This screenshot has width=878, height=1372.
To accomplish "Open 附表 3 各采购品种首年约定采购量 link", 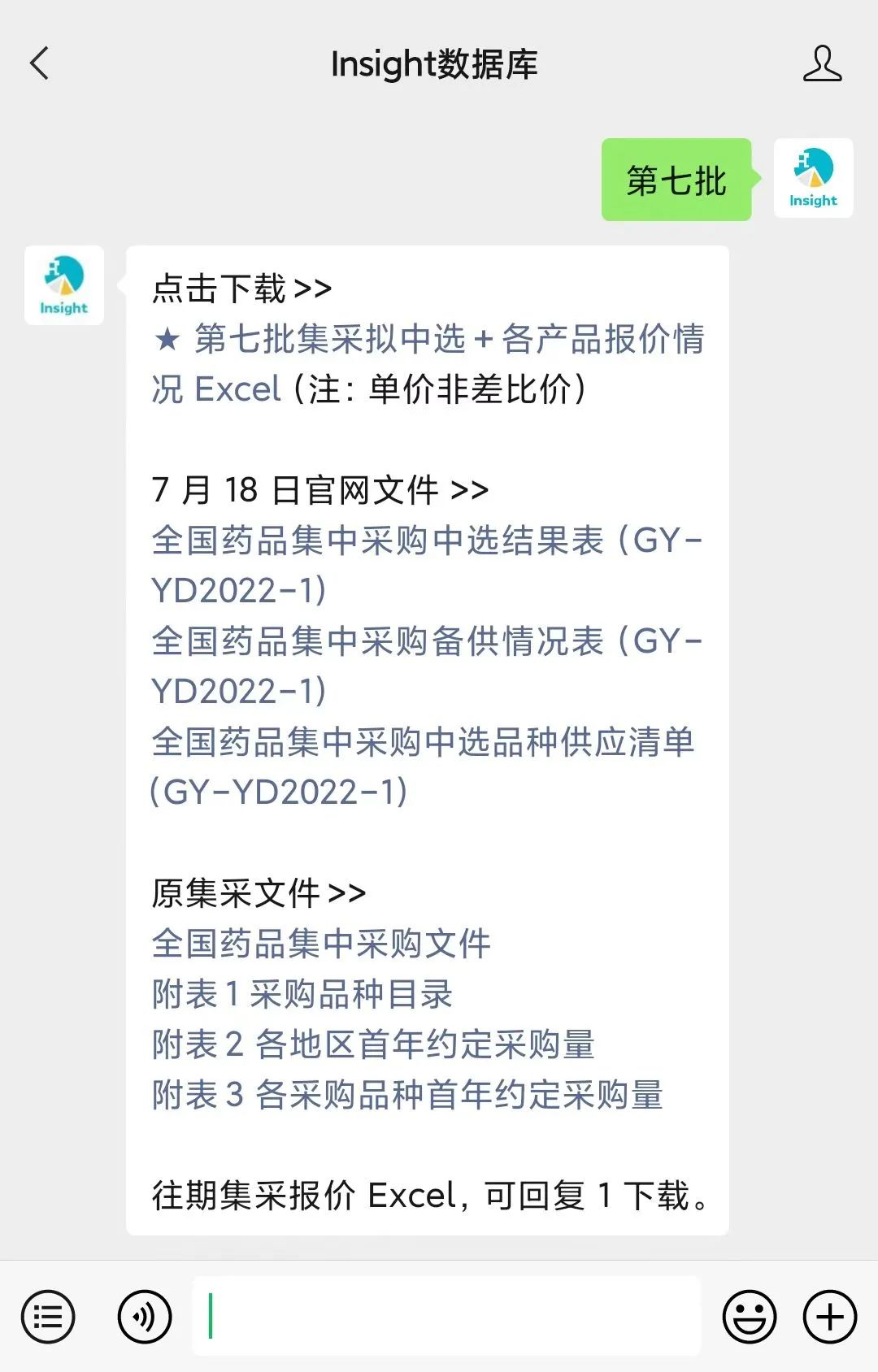I will [x=407, y=1095].
